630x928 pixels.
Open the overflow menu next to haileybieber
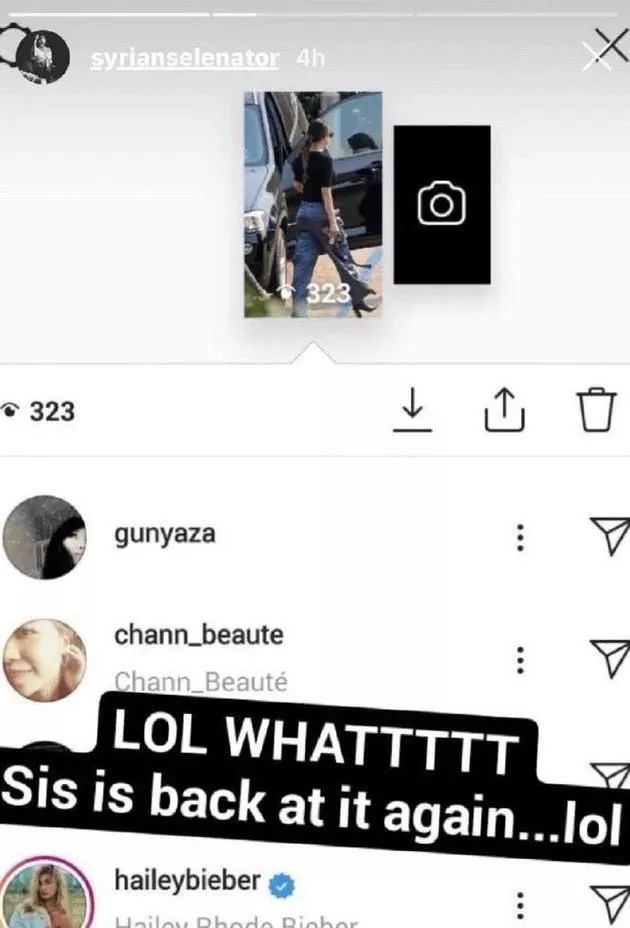519,903
